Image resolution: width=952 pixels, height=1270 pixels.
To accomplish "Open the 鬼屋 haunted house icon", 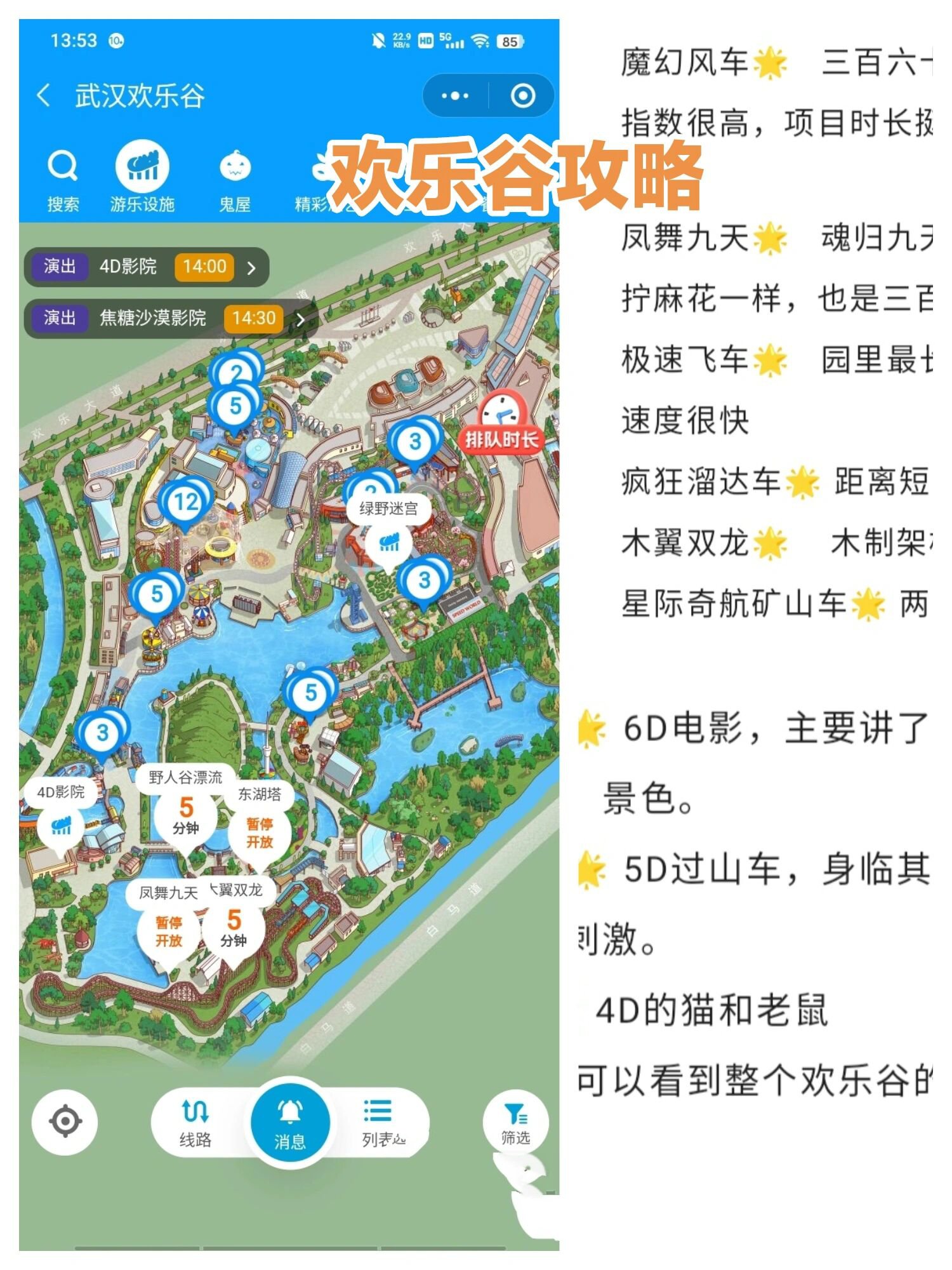I will click(235, 167).
